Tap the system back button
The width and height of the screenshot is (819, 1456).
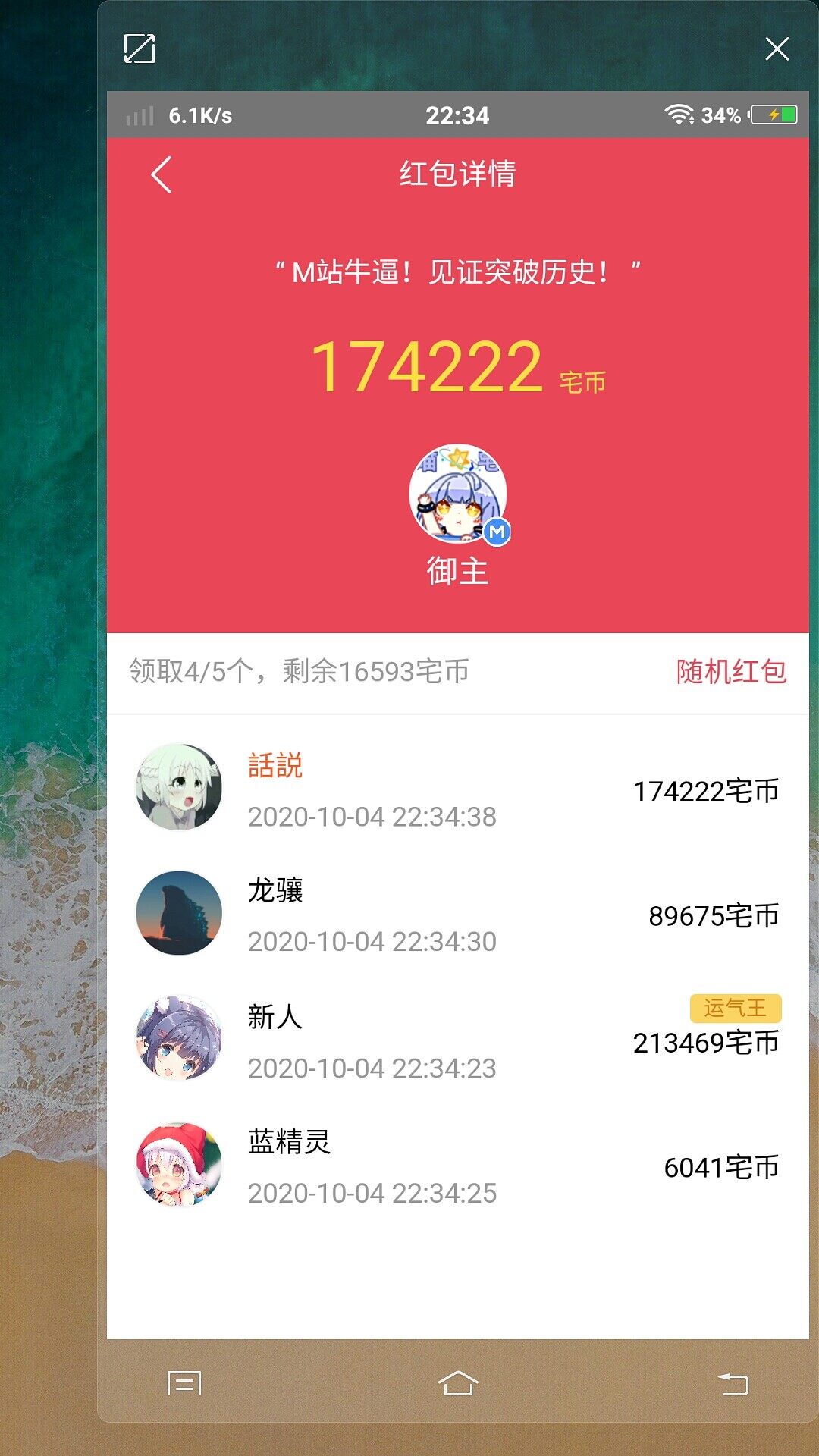pyautogui.click(x=733, y=1384)
